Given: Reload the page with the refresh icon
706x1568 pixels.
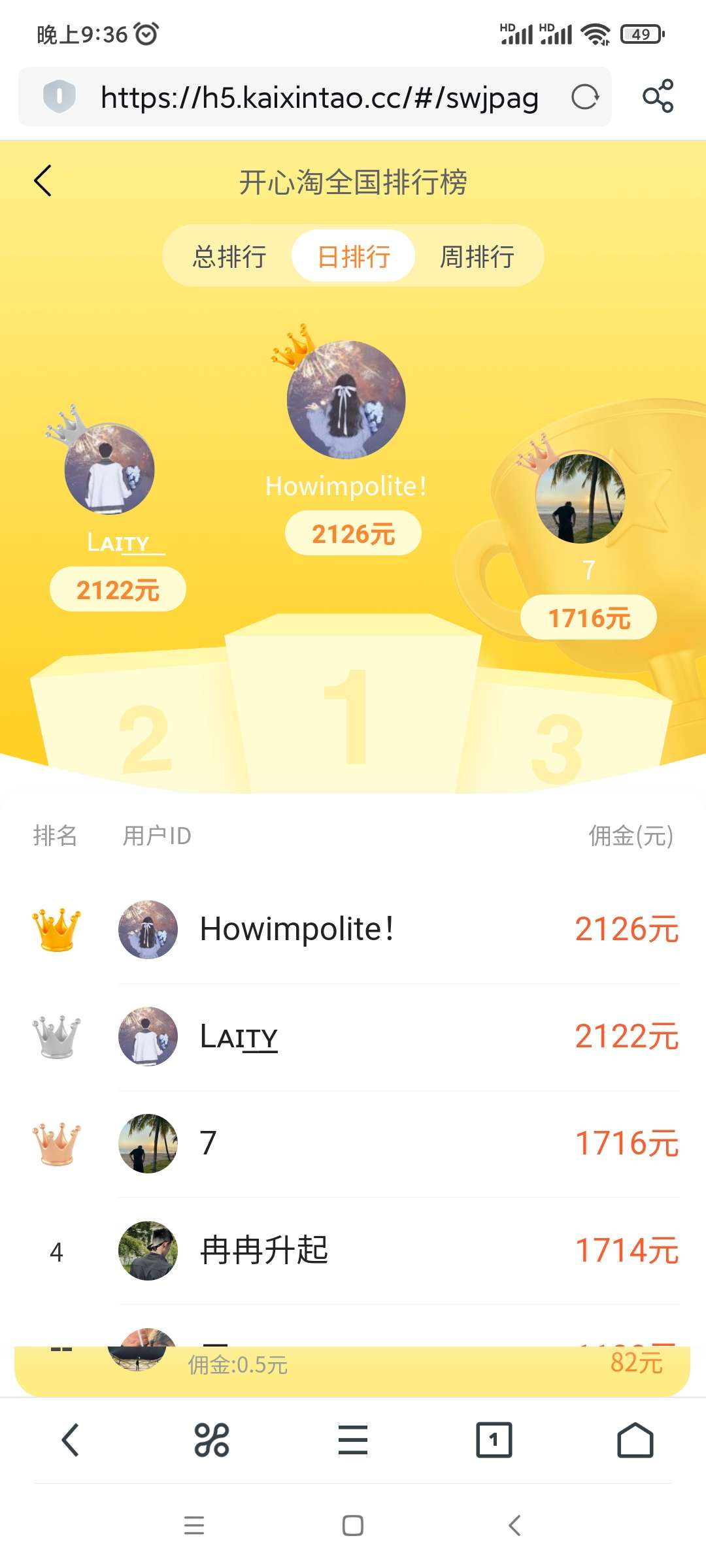Looking at the screenshot, I should [585, 97].
